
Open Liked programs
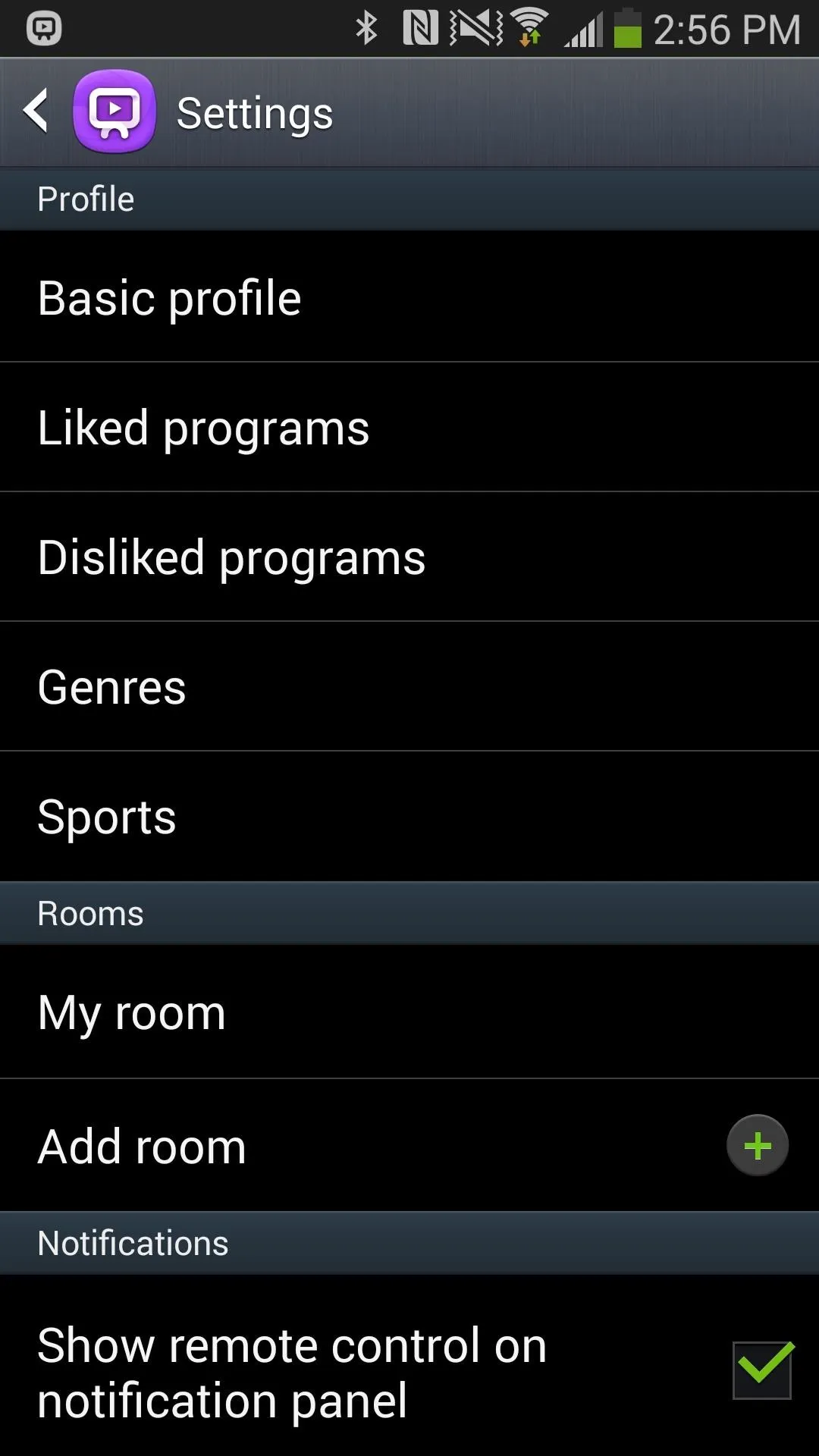[409, 427]
